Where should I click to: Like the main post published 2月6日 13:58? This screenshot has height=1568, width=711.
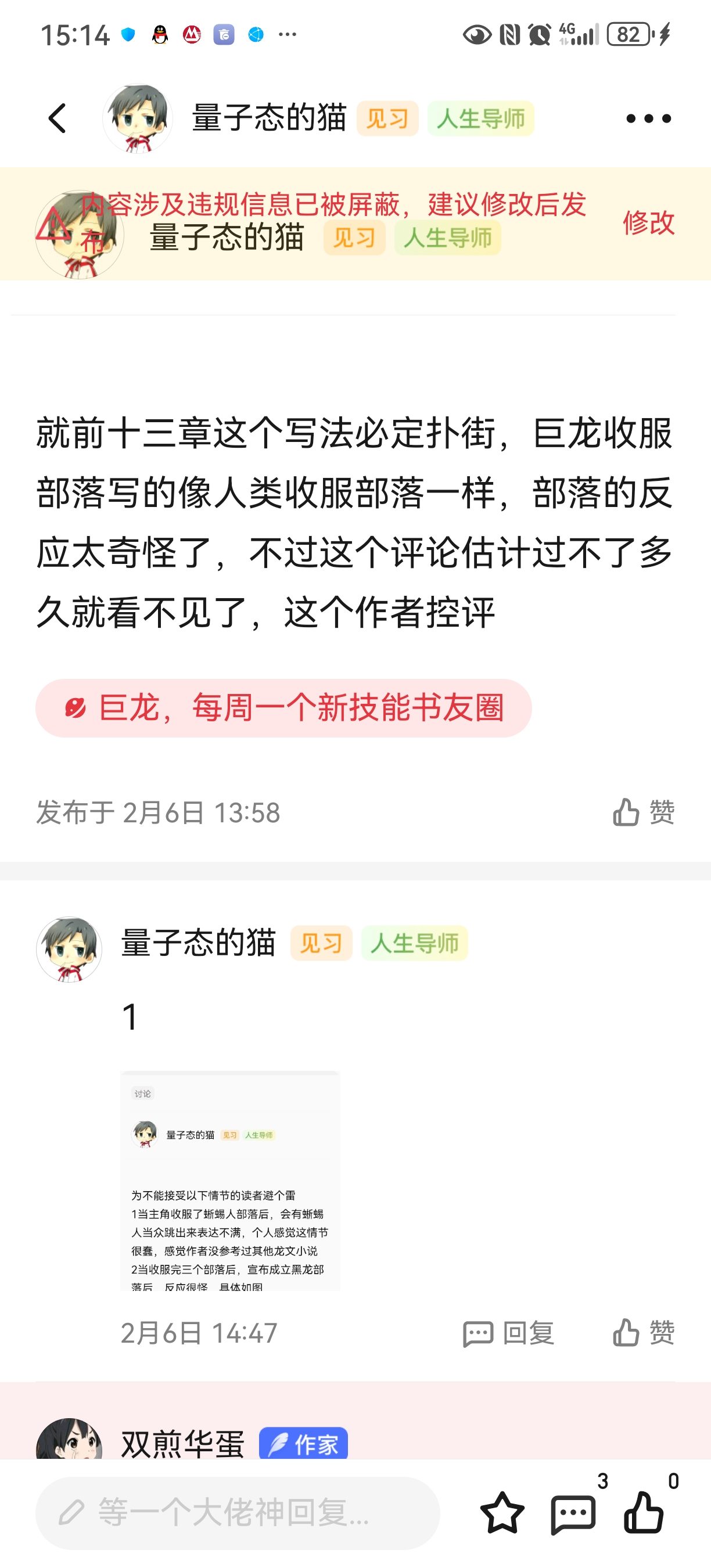(x=643, y=812)
